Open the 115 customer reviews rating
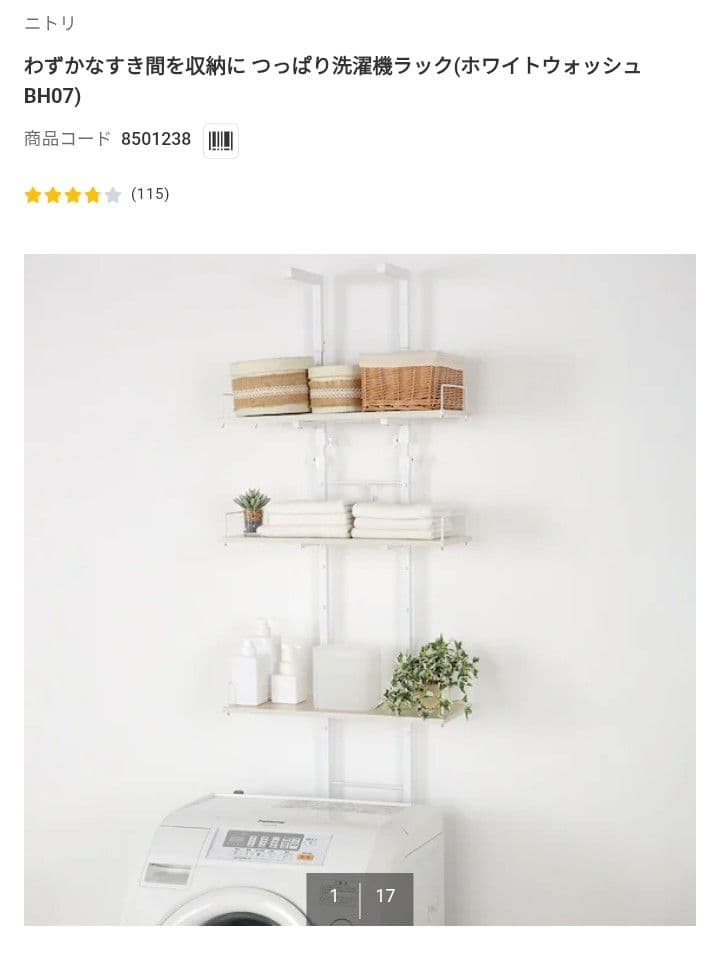This screenshot has height=961, width=720. click(x=97, y=195)
